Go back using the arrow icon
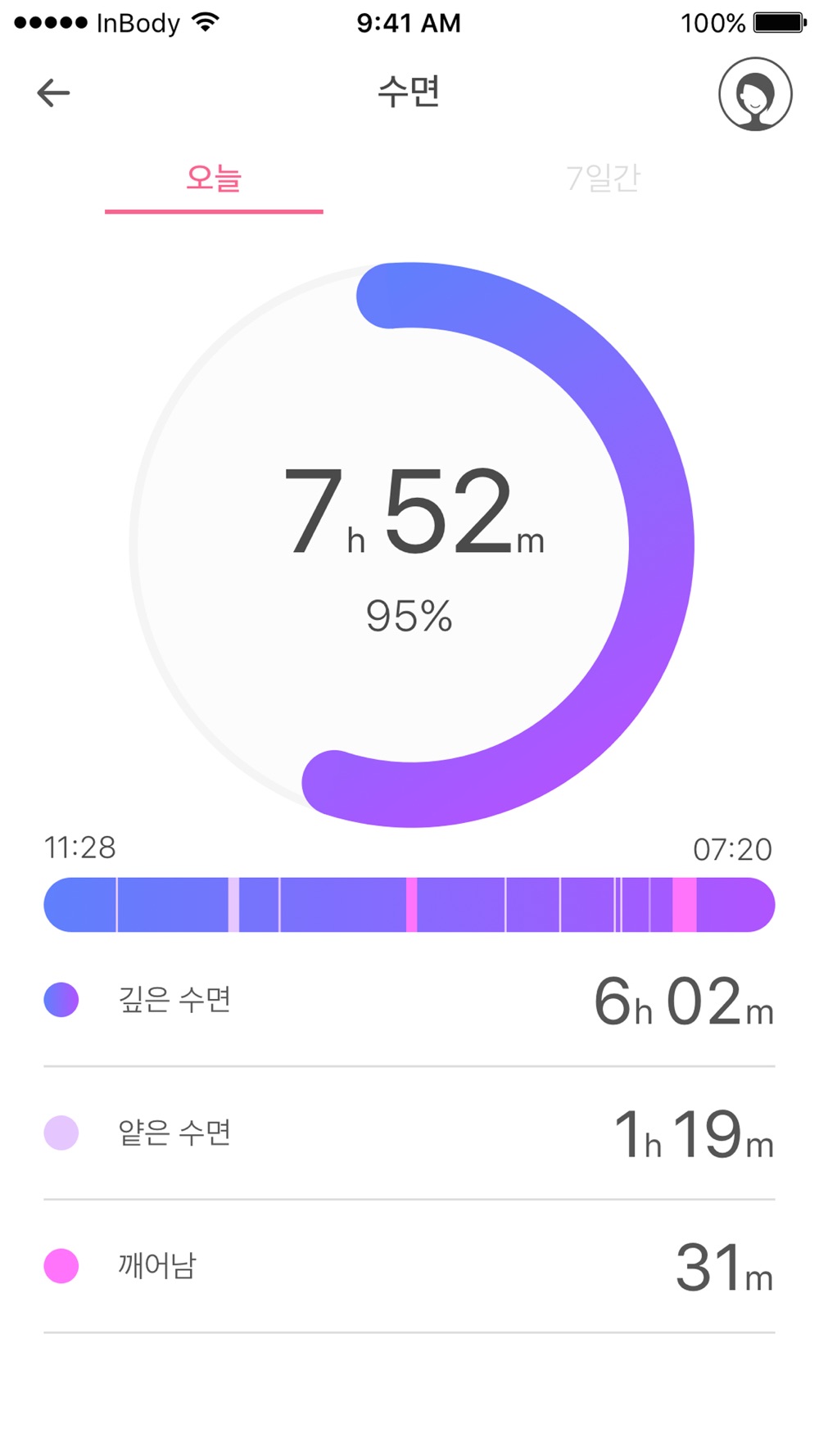Screen dimensions: 819x1456 click(x=53, y=93)
